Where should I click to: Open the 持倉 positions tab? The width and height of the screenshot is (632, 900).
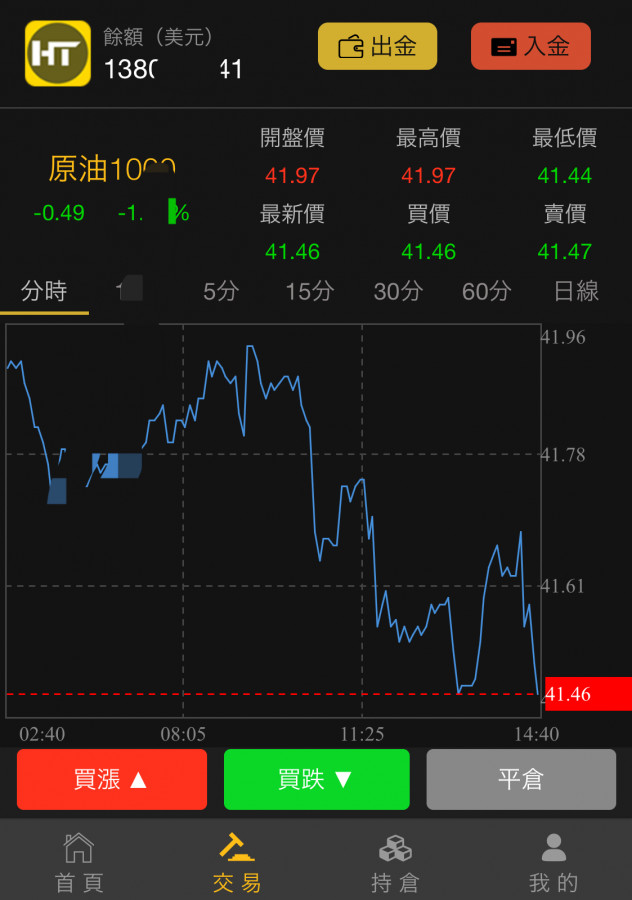395,862
